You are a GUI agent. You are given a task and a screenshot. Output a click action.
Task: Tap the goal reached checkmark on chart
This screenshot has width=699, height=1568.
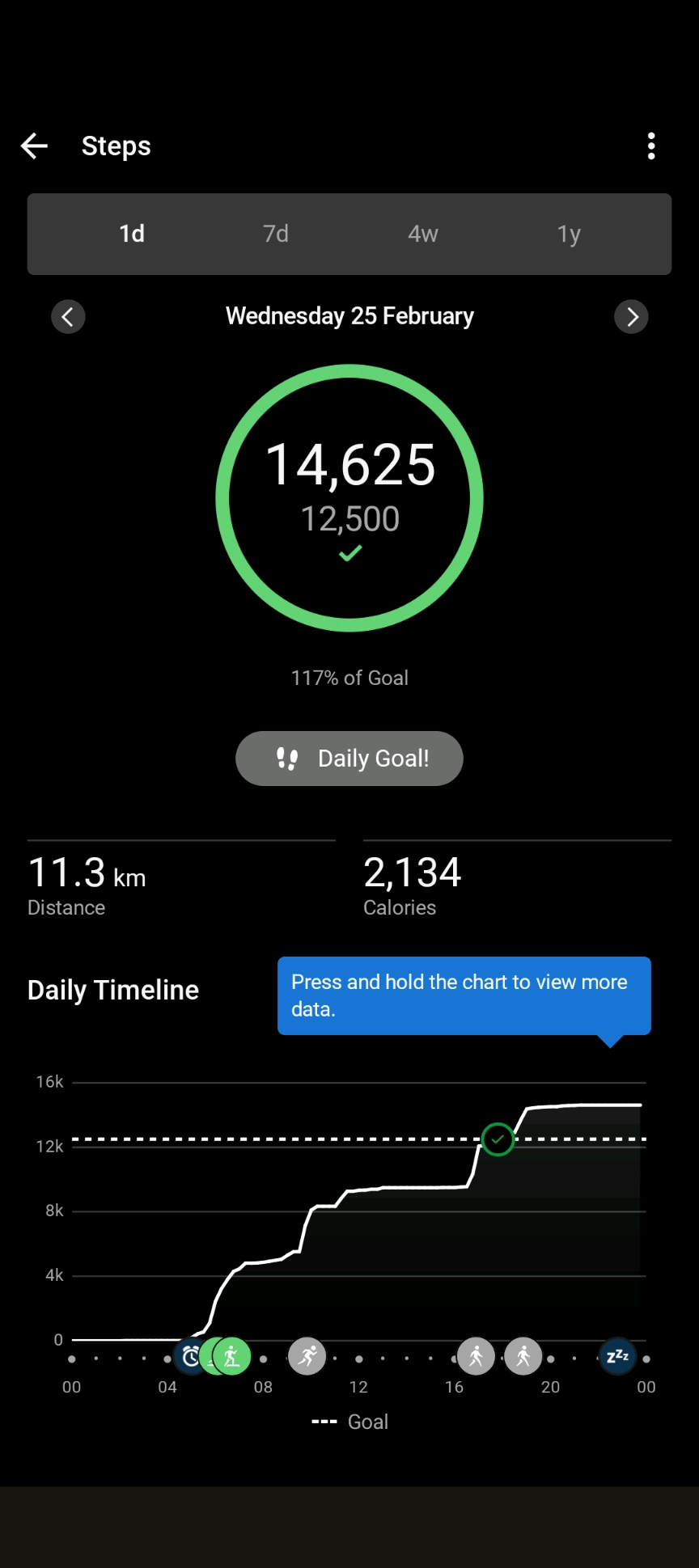(498, 1139)
